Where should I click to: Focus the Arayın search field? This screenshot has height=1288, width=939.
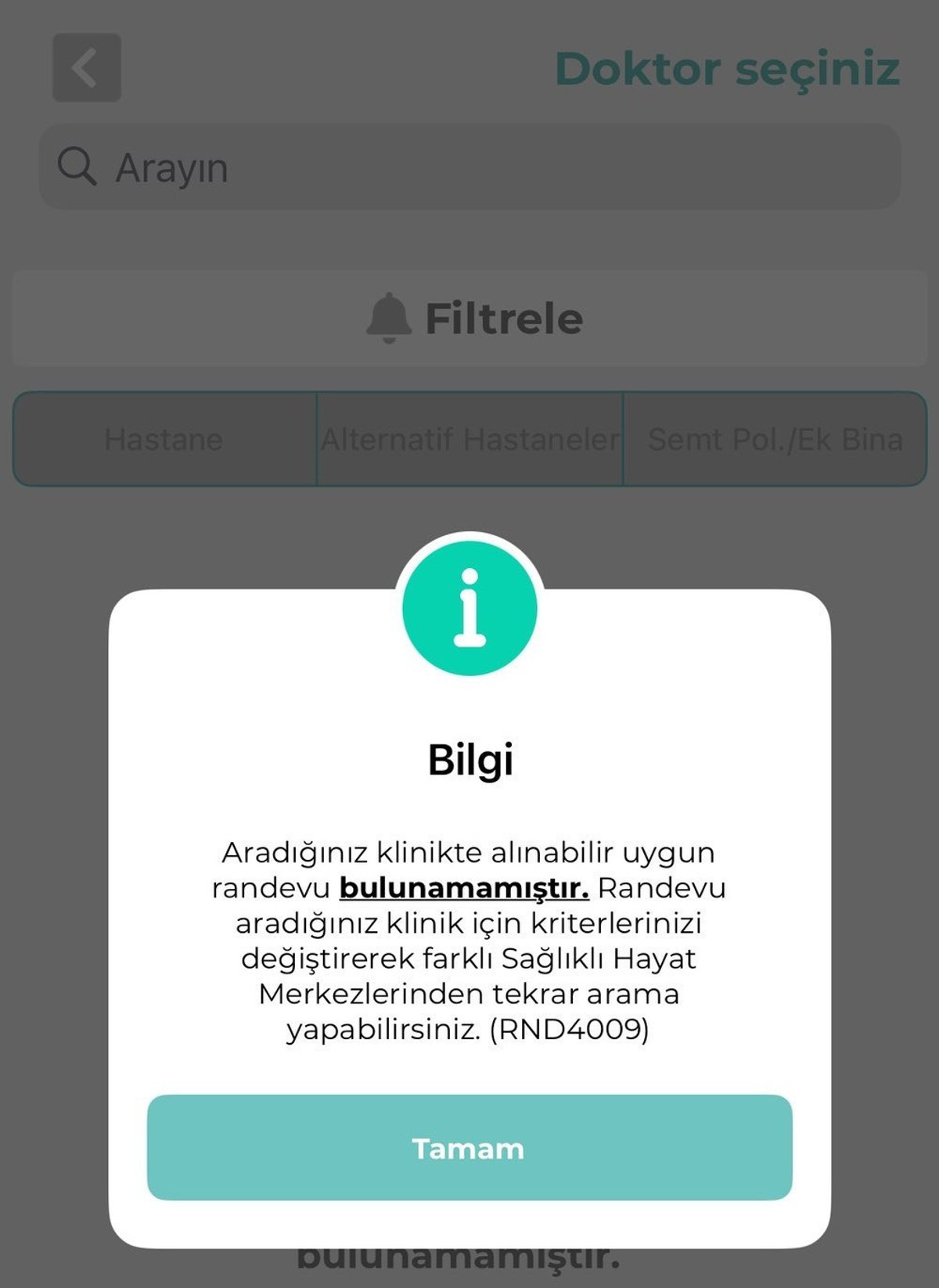coord(469,167)
